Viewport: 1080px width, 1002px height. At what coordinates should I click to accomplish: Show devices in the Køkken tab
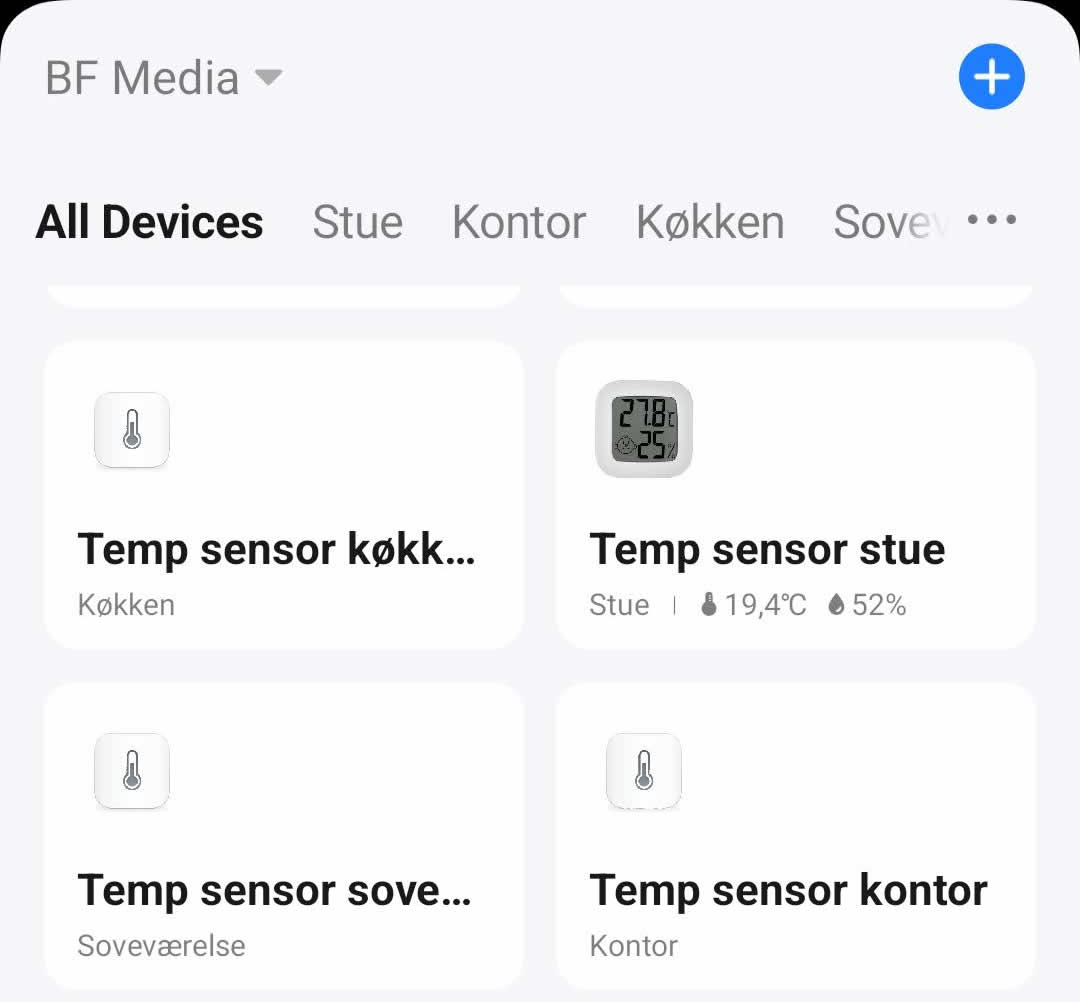[x=710, y=222]
